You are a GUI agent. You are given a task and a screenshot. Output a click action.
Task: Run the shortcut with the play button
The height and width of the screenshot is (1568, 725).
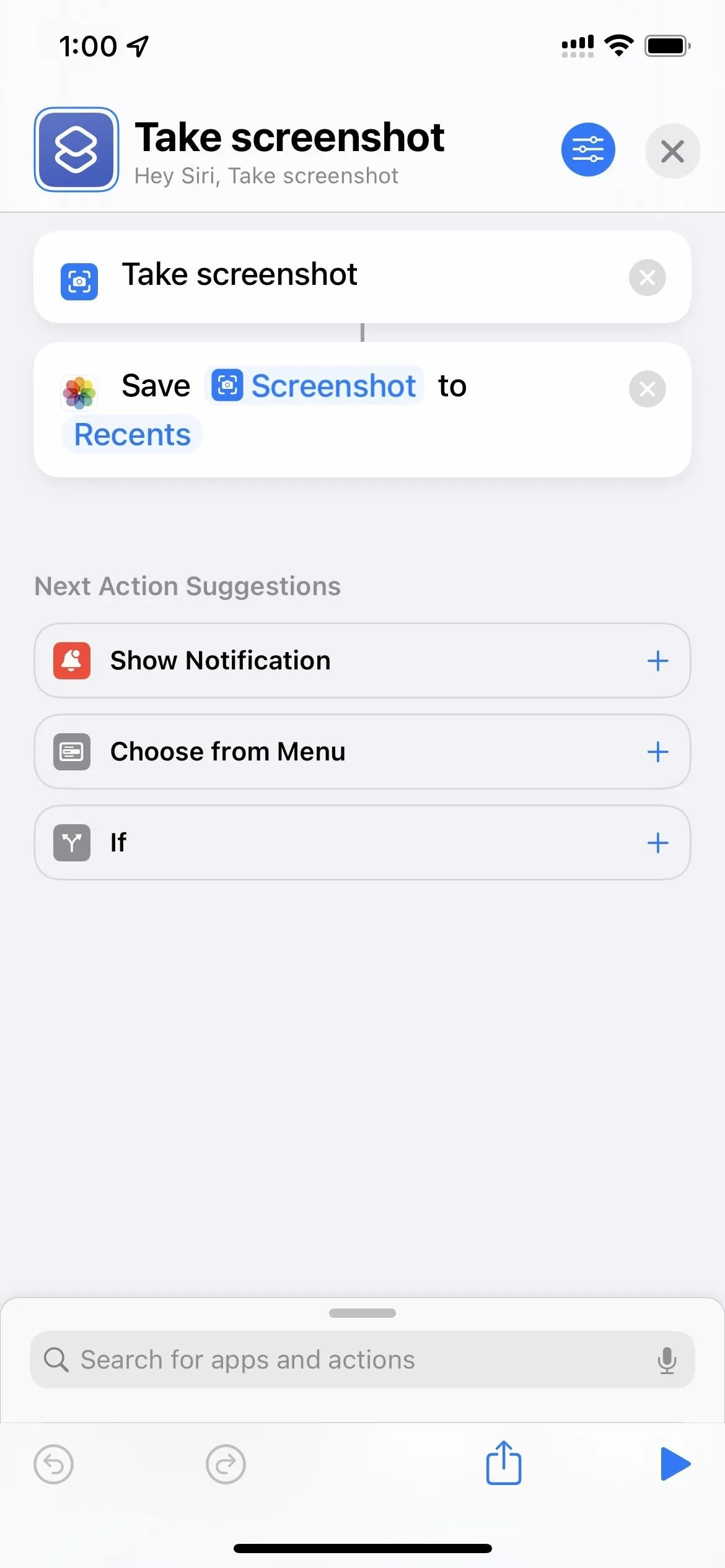675,1464
